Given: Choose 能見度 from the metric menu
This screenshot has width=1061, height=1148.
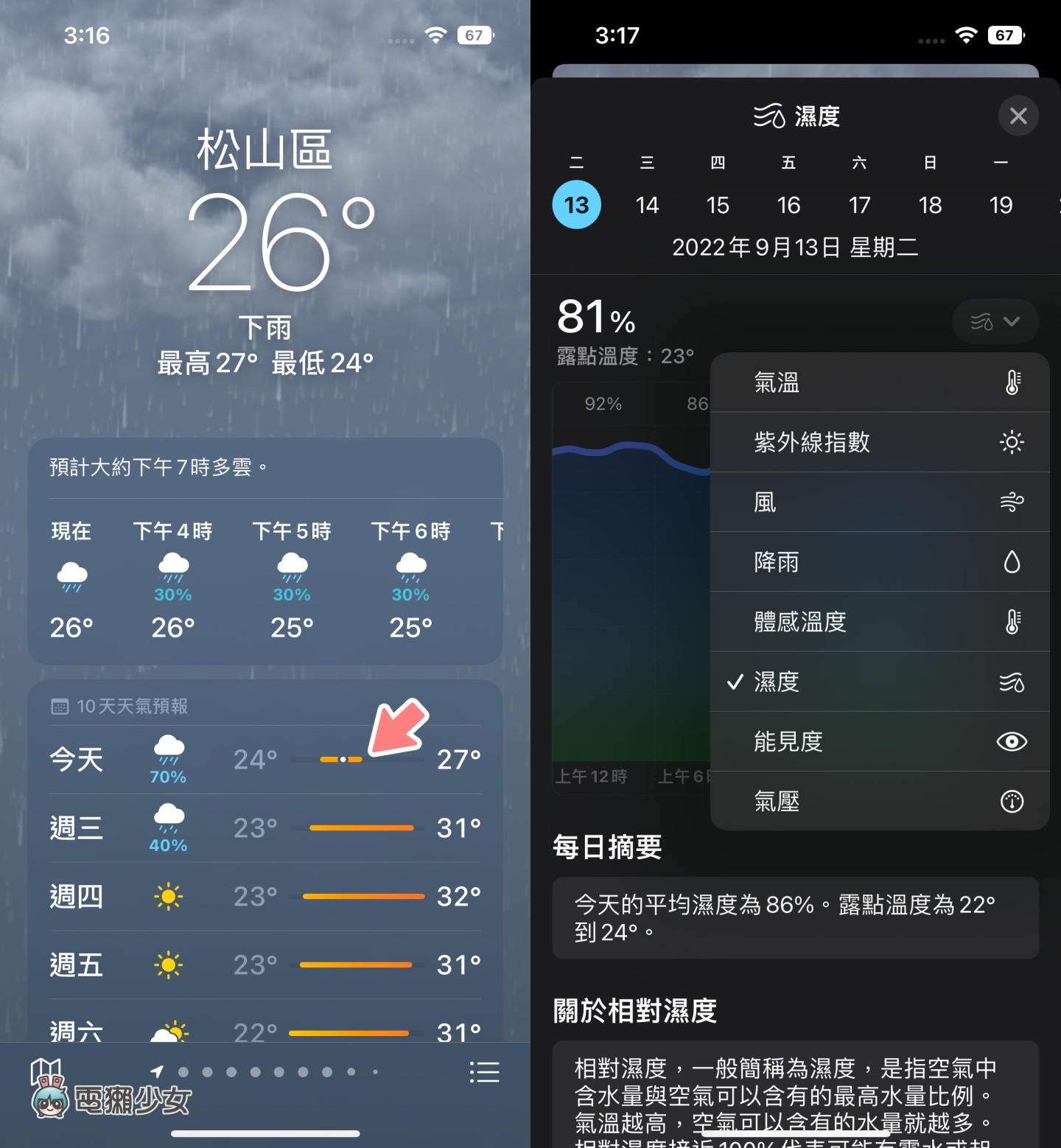Looking at the screenshot, I should (x=880, y=741).
